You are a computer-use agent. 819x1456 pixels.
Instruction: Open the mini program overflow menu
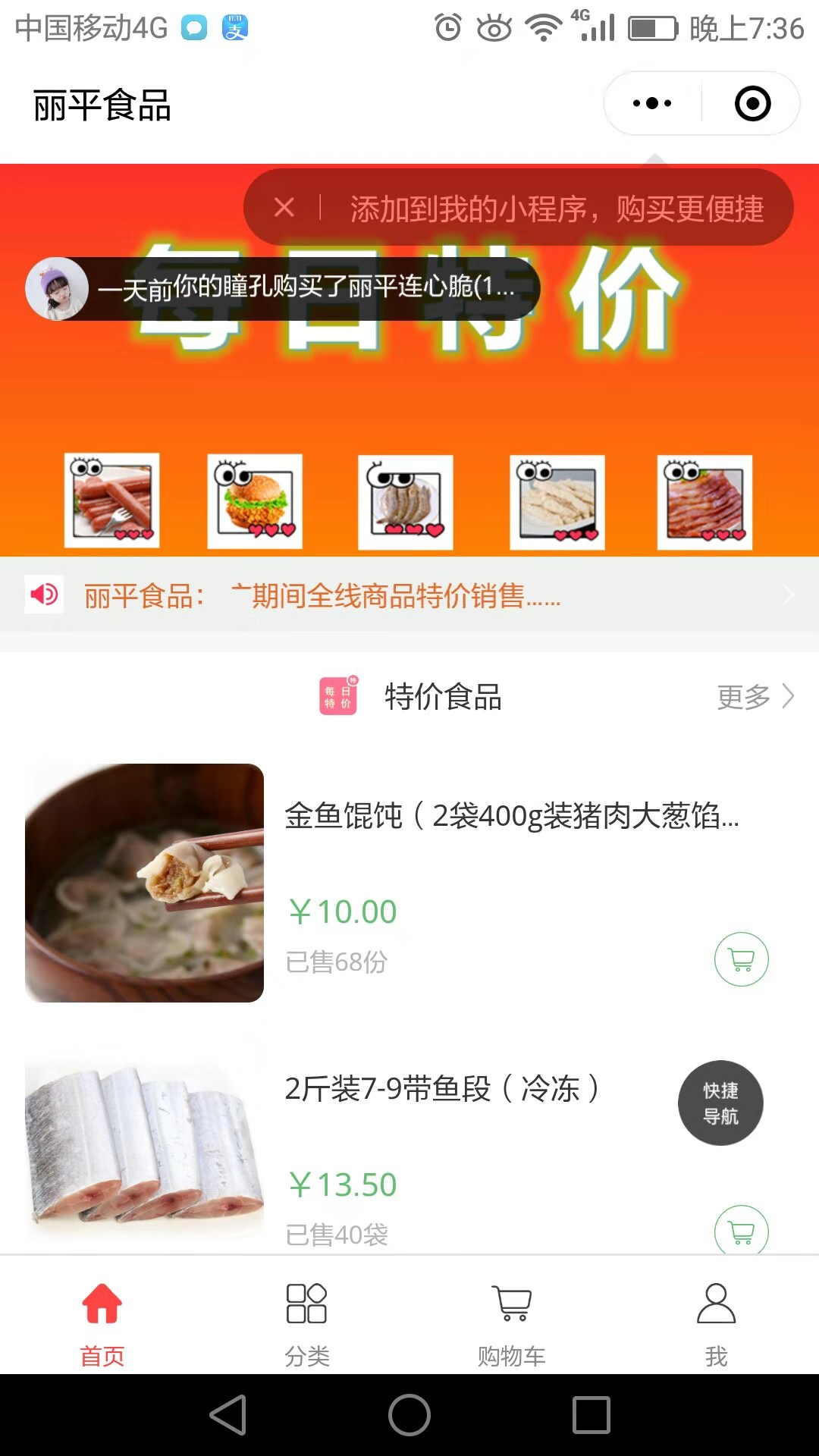(652, 103)
